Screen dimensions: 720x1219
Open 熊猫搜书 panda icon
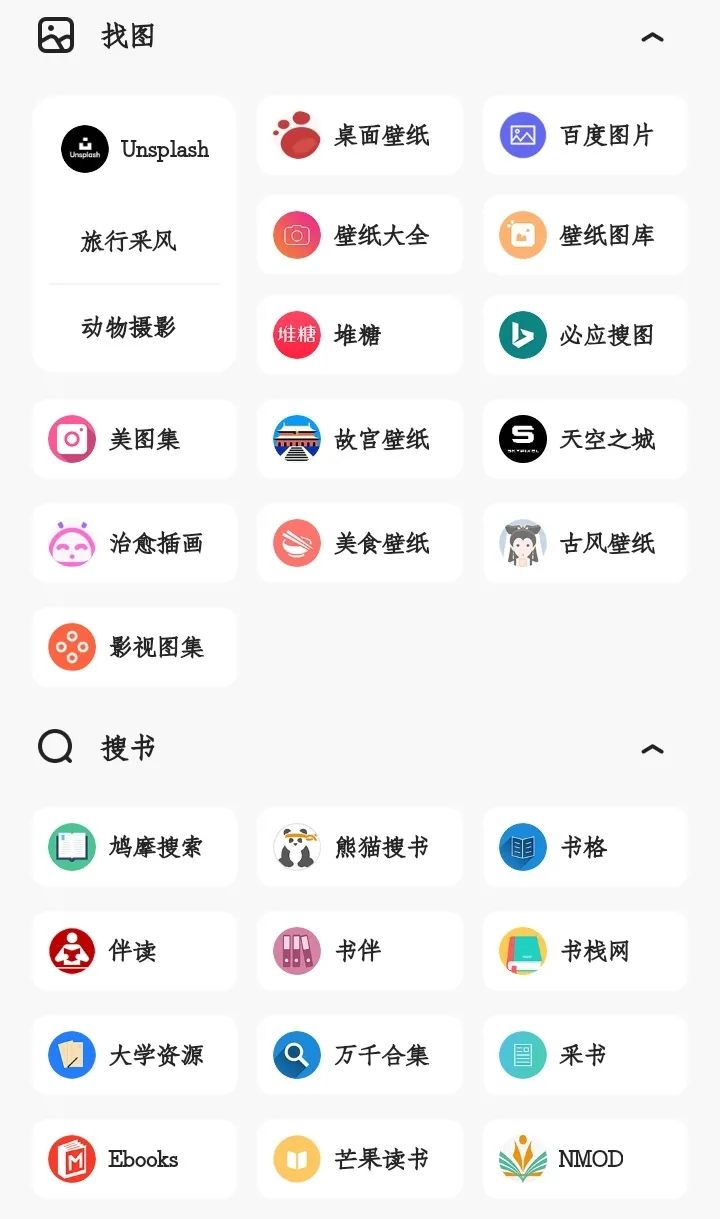coord(296,847)
